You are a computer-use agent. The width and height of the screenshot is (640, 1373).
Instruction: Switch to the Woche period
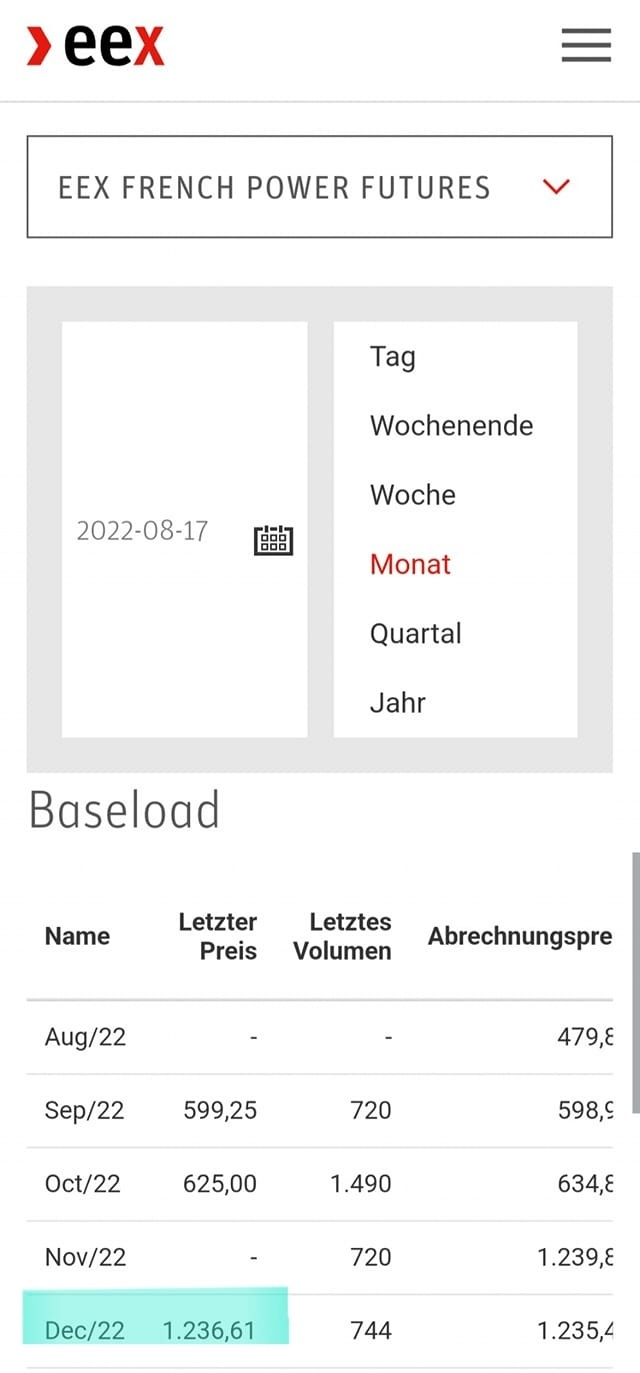tap(413, 495)
